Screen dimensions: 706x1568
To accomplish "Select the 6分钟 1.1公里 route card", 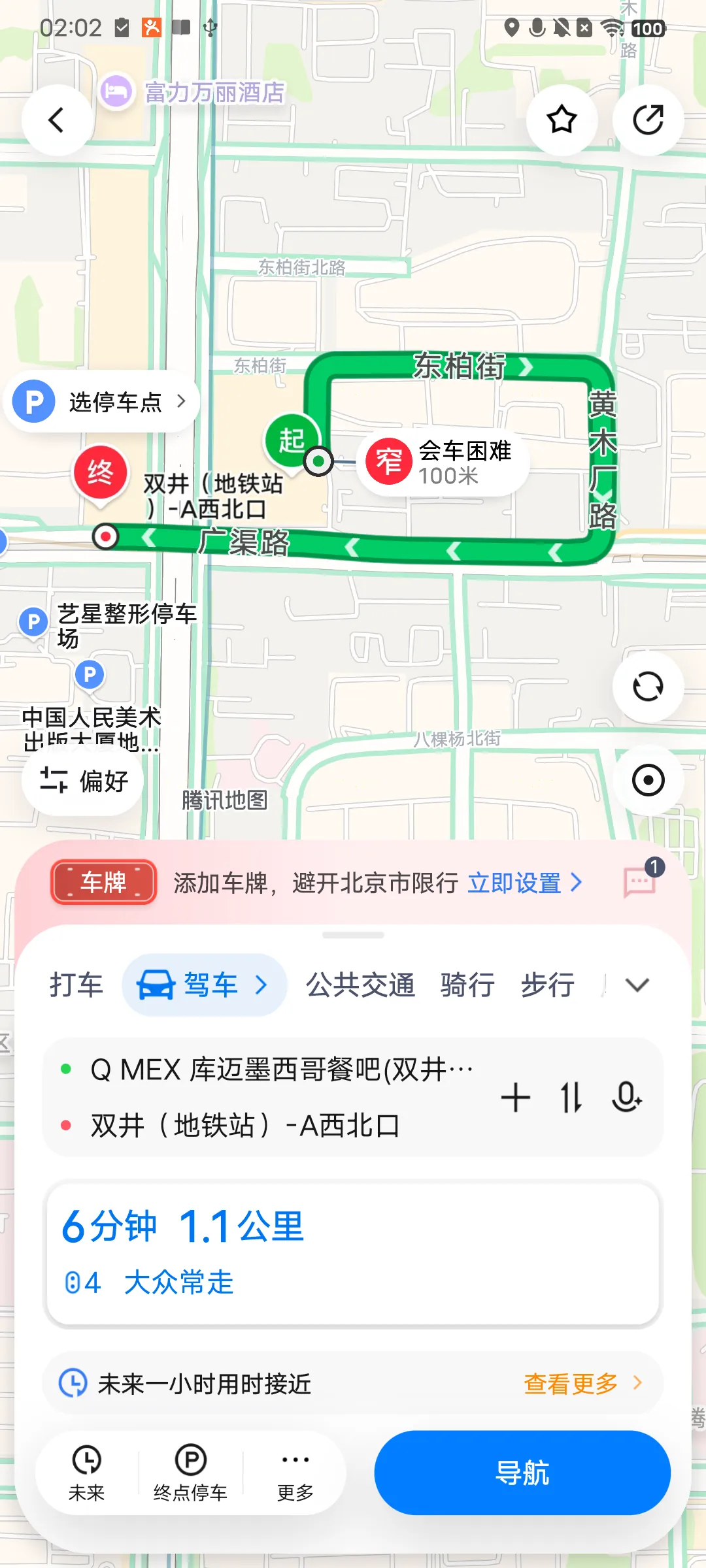I will [353, 1254].
